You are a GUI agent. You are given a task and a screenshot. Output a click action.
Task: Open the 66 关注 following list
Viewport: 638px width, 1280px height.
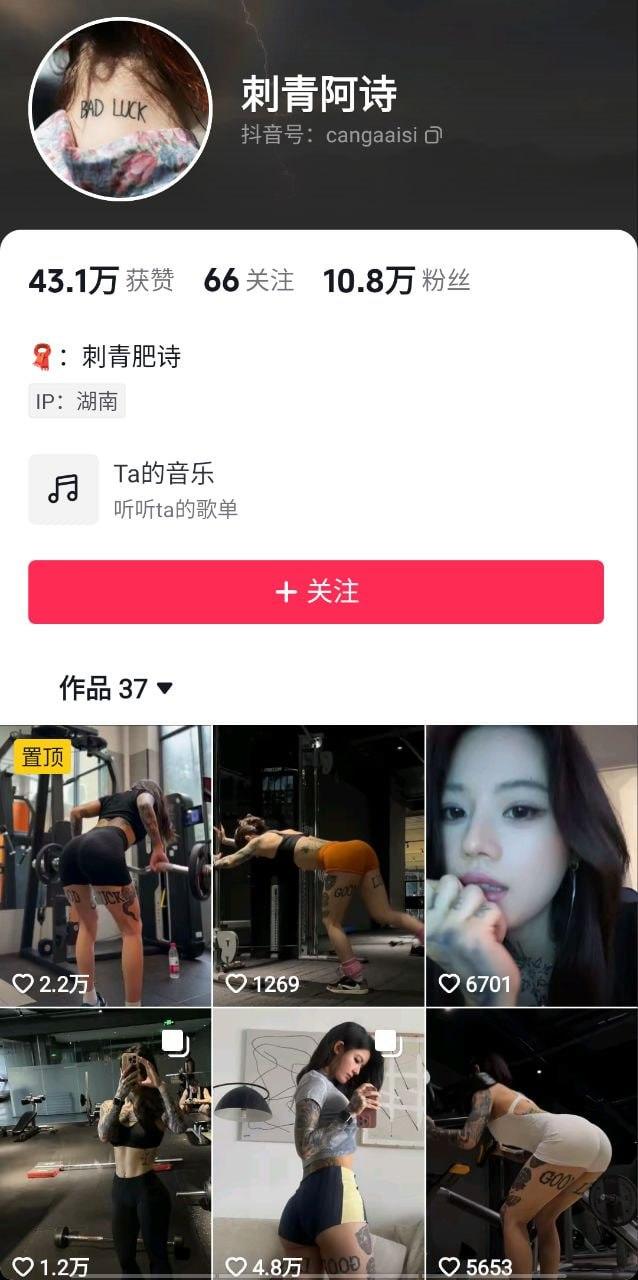248,281
